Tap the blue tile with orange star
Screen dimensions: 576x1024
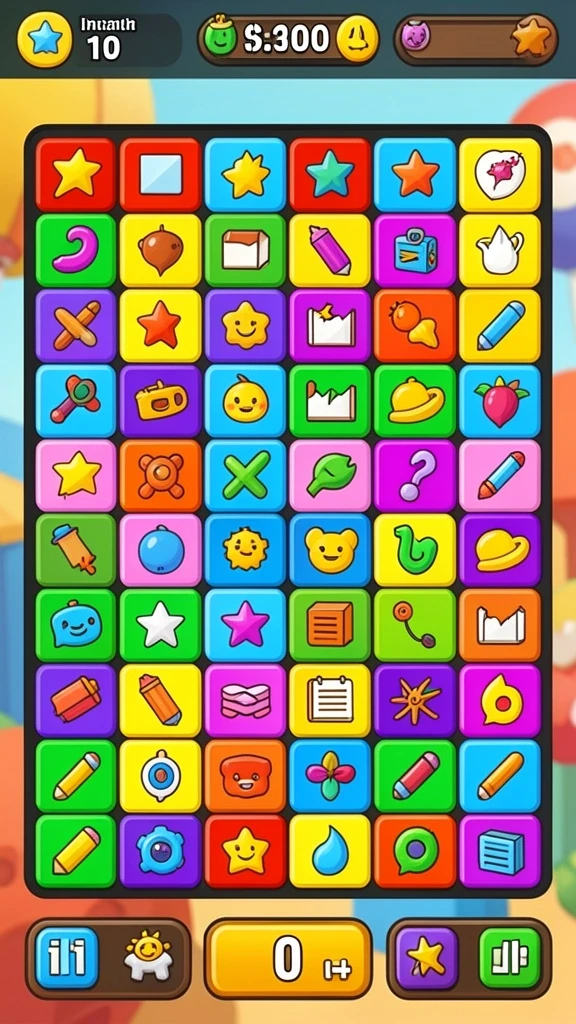[x=415, y=174]
